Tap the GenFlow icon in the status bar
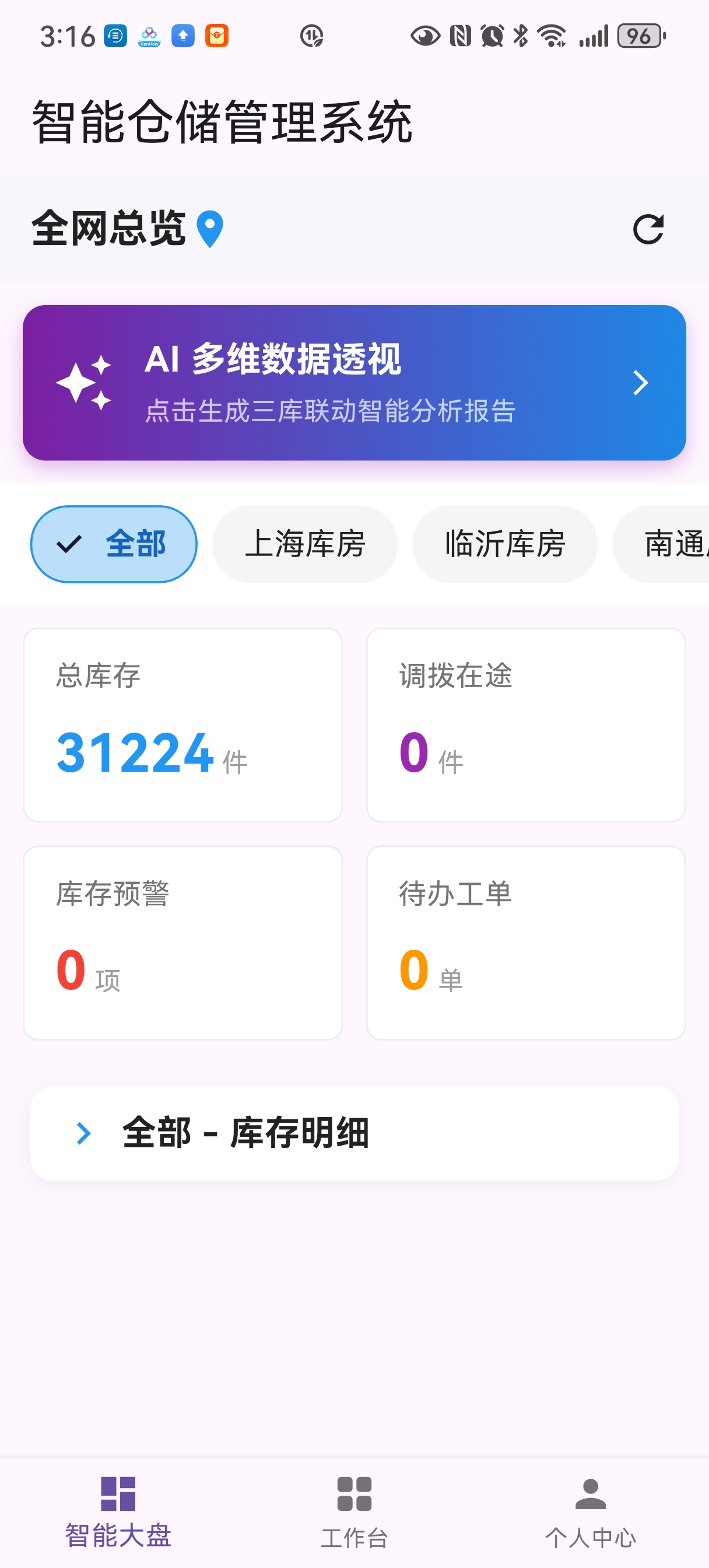 click(148, 37)
